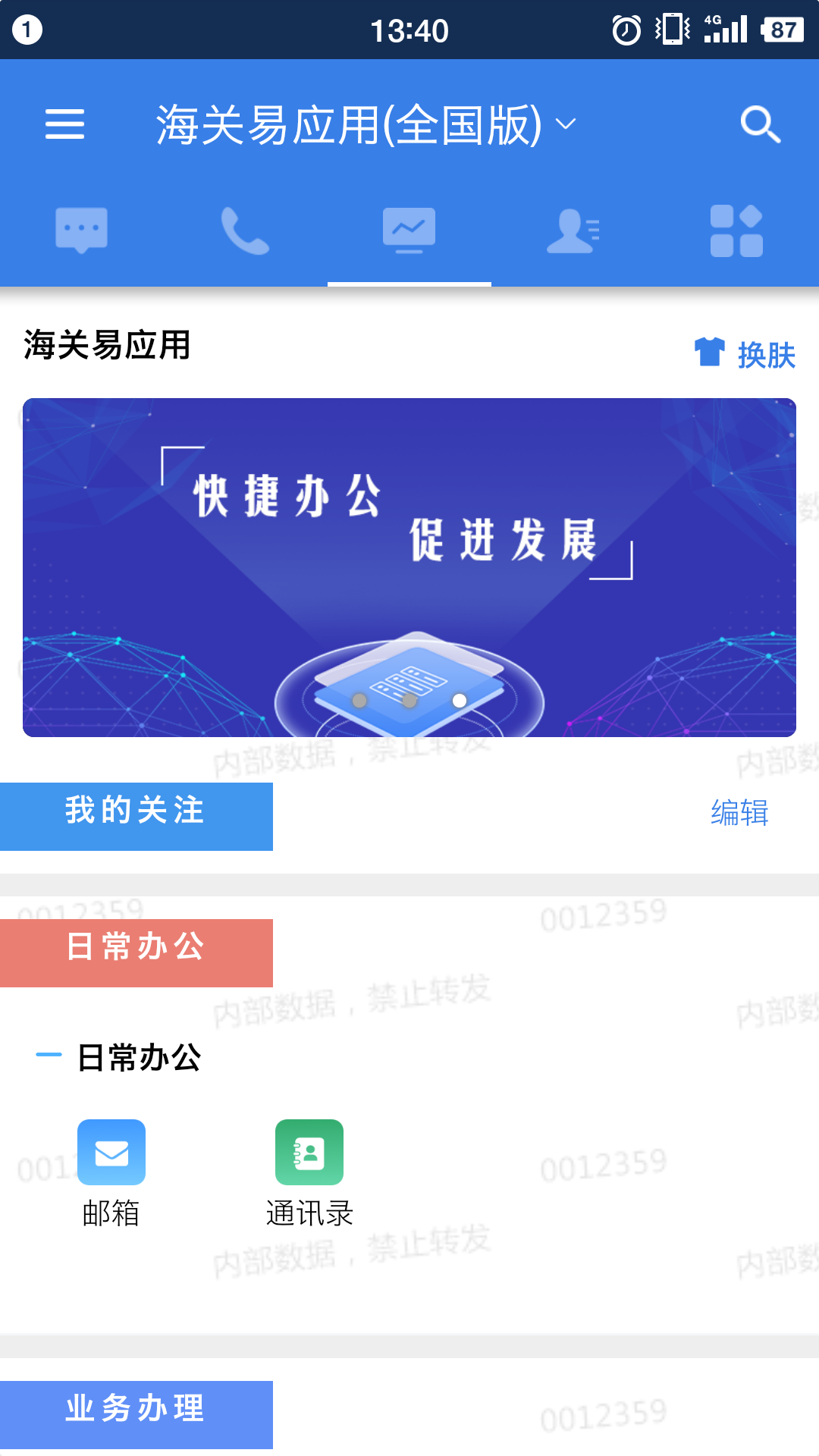Select the third carousel indicator dot
The width and height of the screenshot is (819, 1456).
(461, 701)
